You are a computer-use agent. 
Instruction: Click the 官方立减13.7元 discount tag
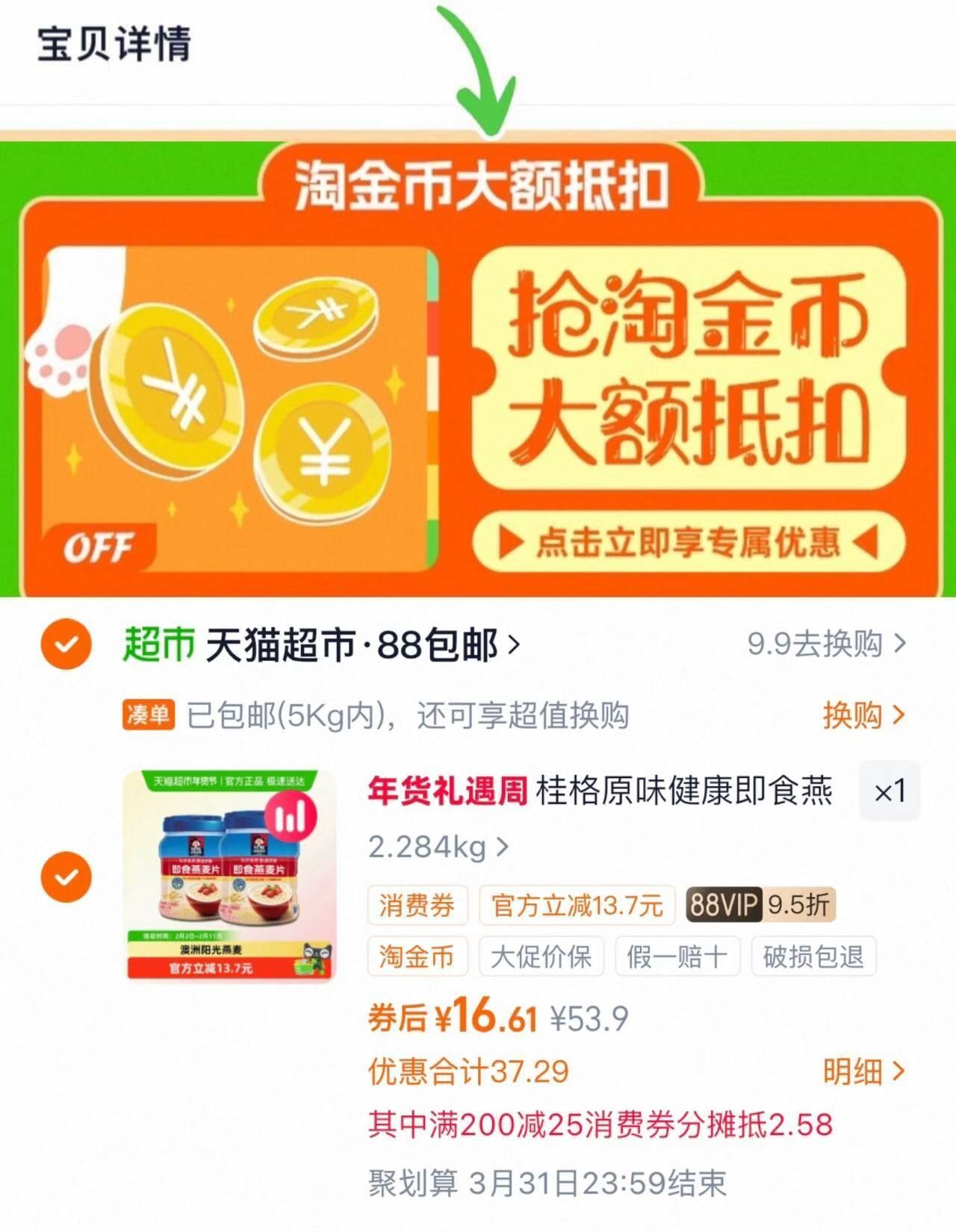coord(577,905)
